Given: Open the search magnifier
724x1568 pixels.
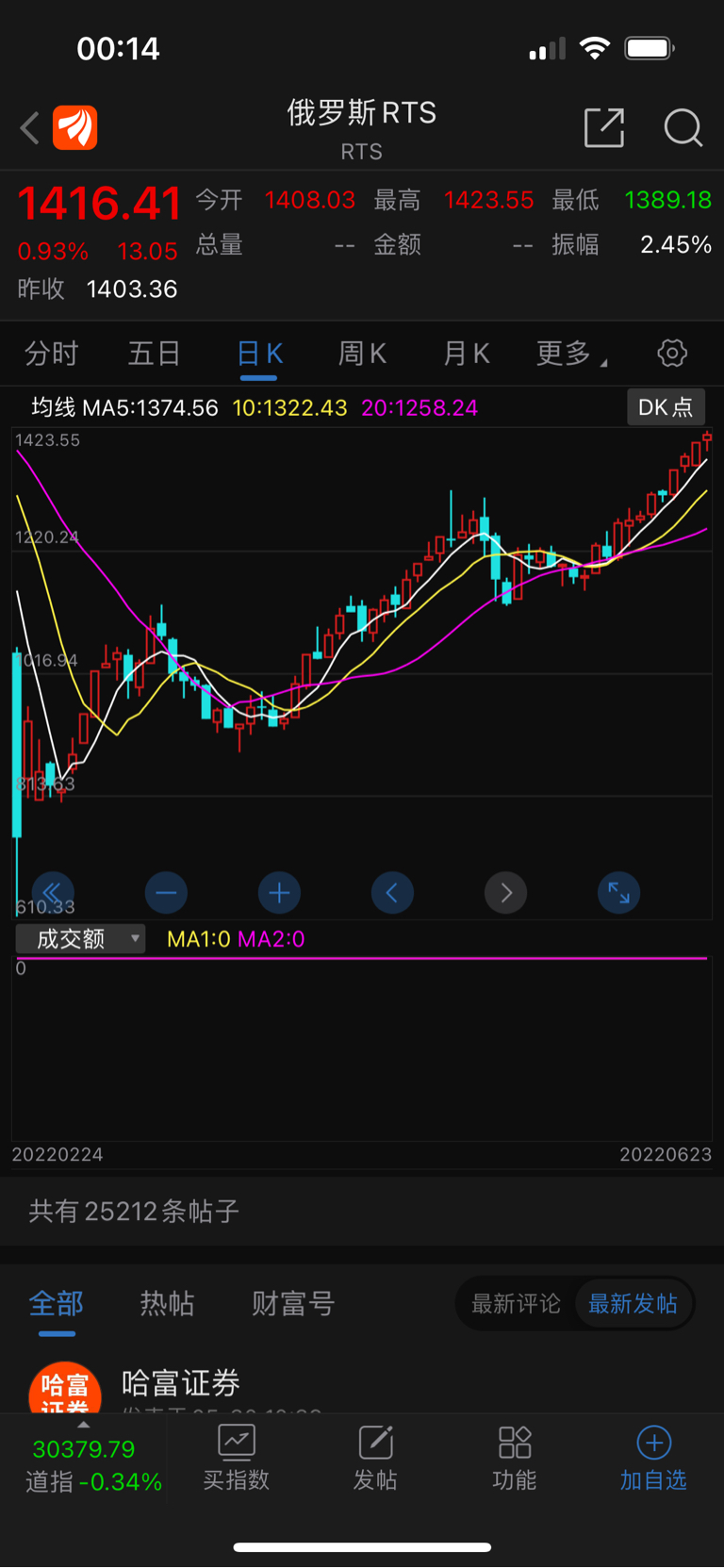Looking at the screenshot, I should pyautogui.click(x=683, y=127).
